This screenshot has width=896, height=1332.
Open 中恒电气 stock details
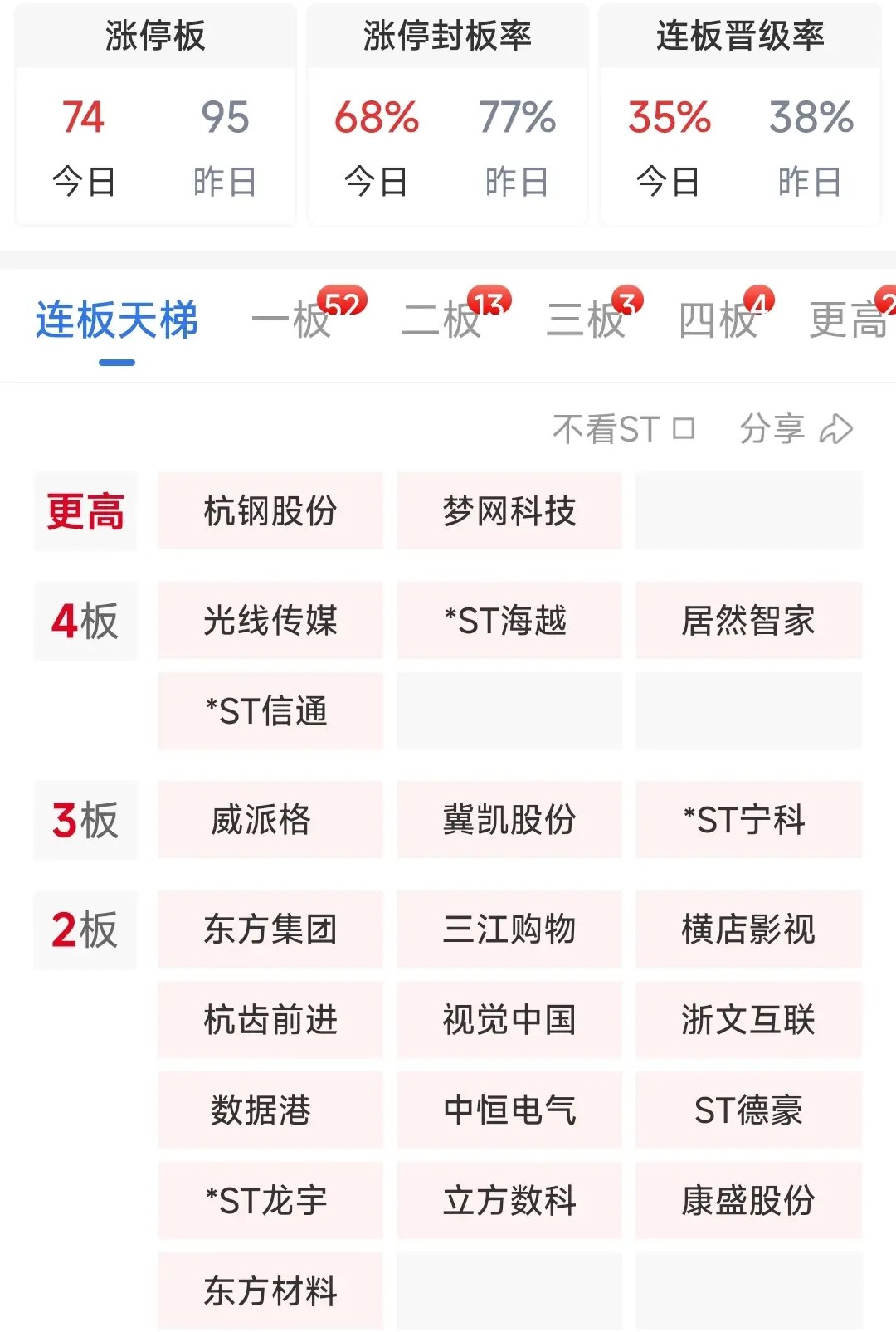[509, 1110]
